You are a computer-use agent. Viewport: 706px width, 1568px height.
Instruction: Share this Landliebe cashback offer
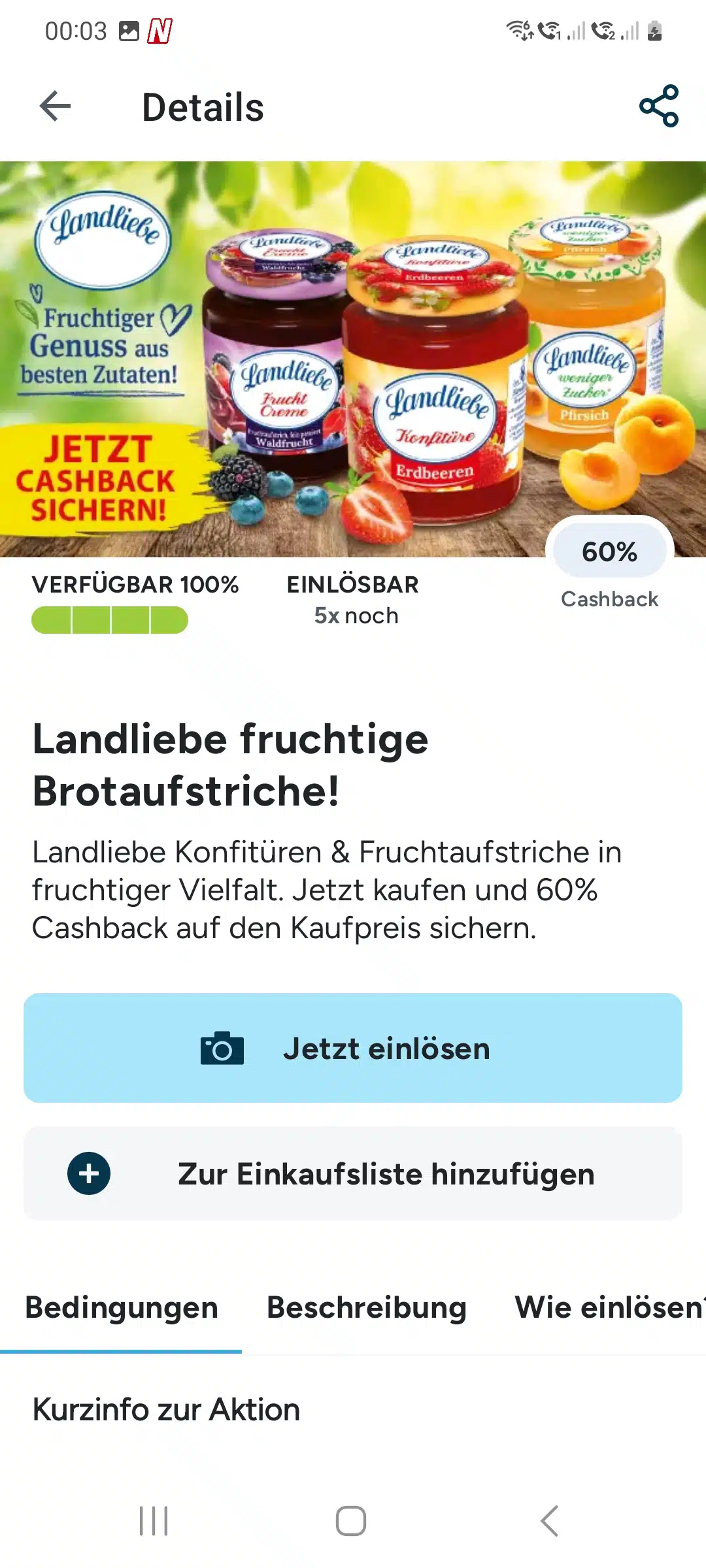click(658, 106)
